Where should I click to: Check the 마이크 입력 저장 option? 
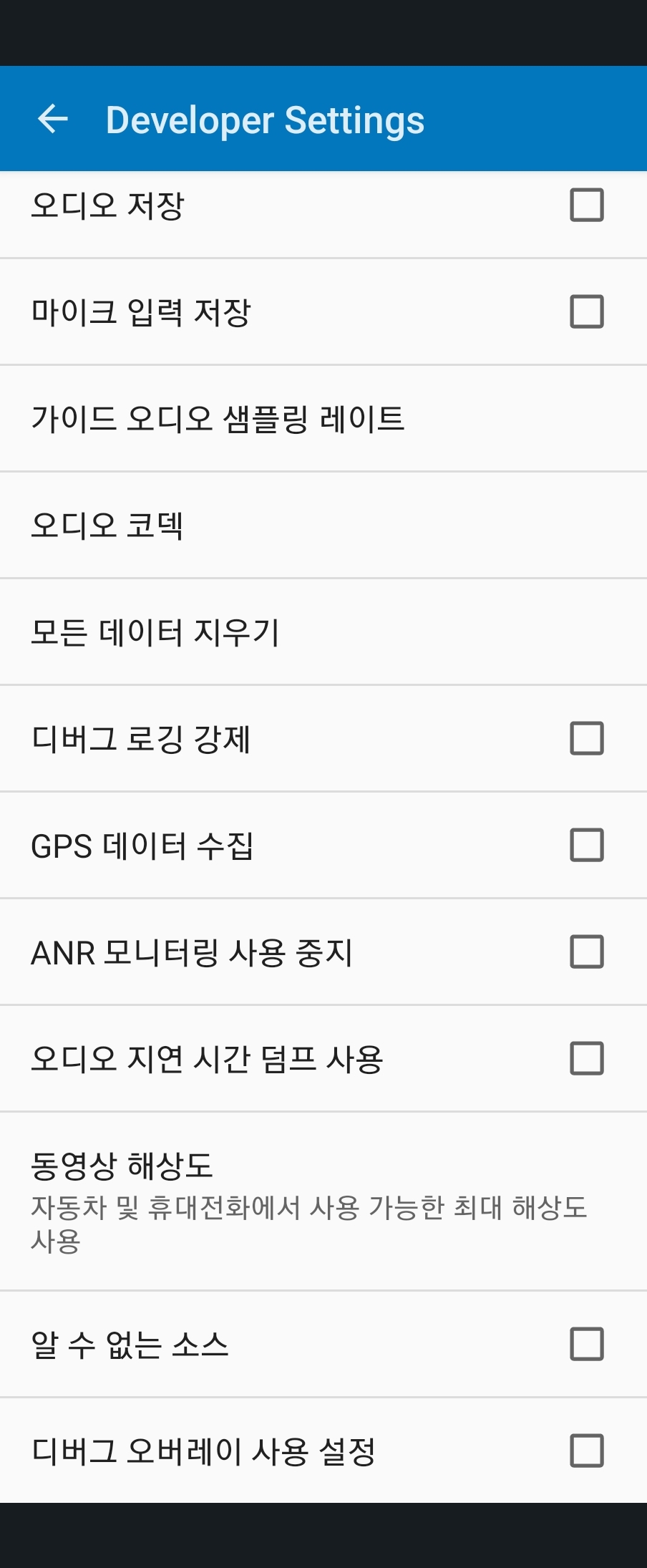pyautogui.click(x=585, y=311)
